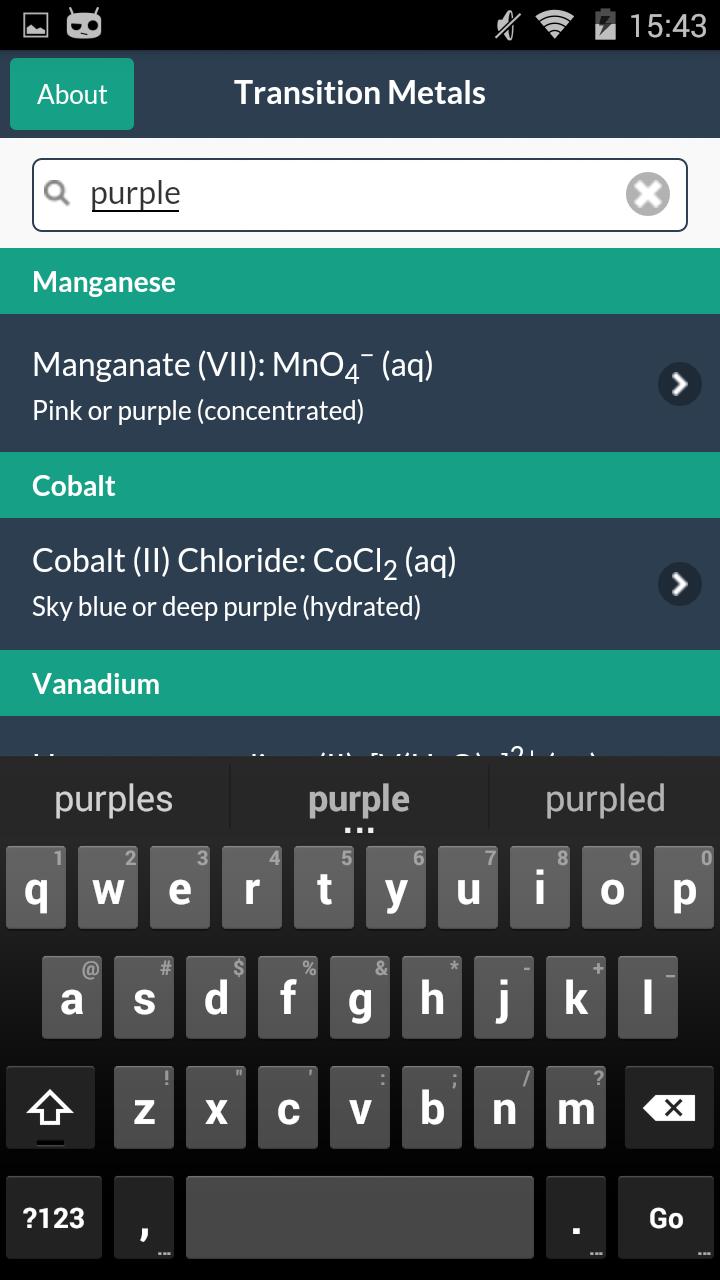Expand Cobalt (II) Chloride entry with its arrow
This screenshot has width=720, height=1280.
pos(679,584)
